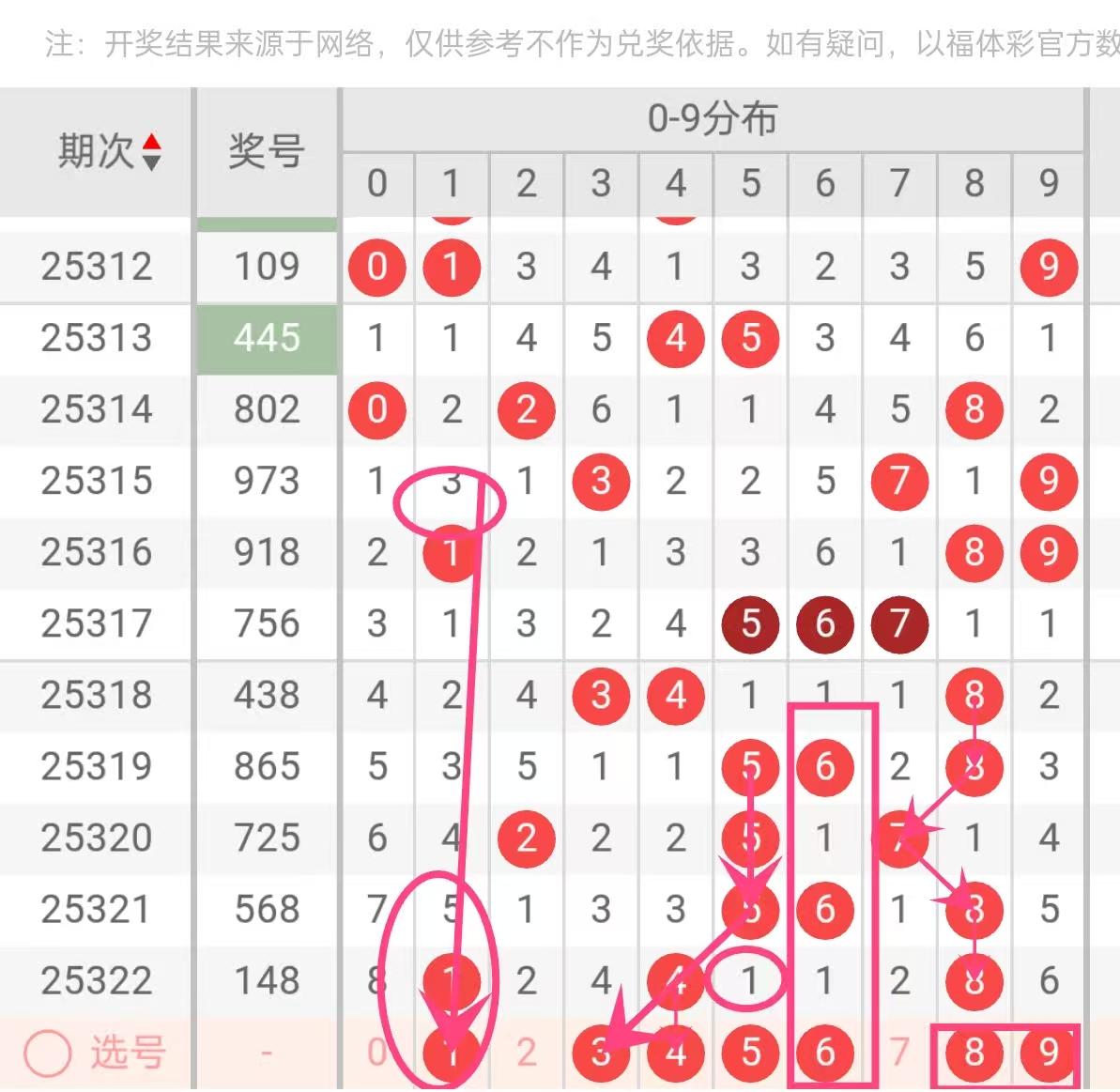Select number 0 in the 选号 row
1120x1092 pixels.
(376, 1053)
